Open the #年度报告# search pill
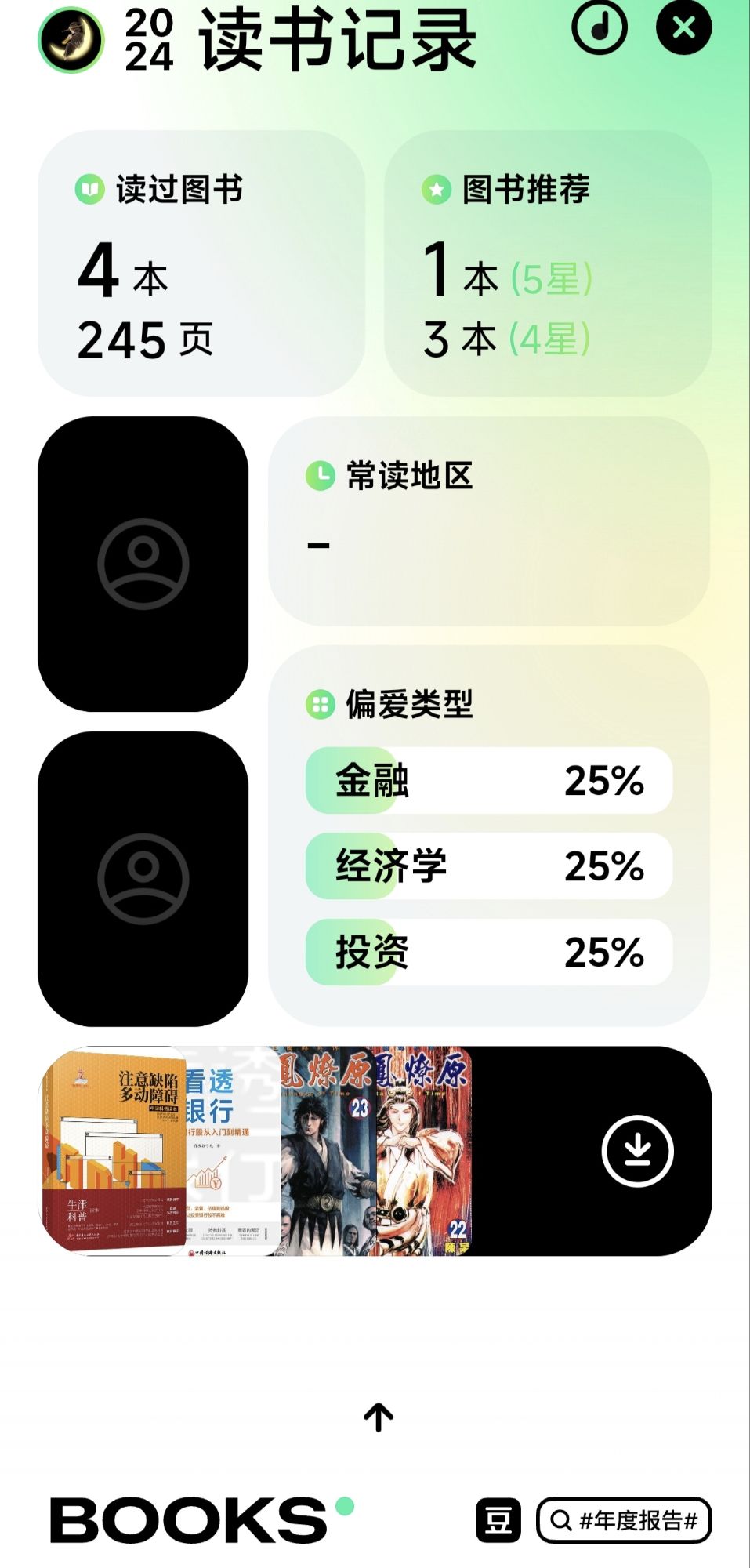The height and width of the screenshot is (1568, 750). 624,1520
